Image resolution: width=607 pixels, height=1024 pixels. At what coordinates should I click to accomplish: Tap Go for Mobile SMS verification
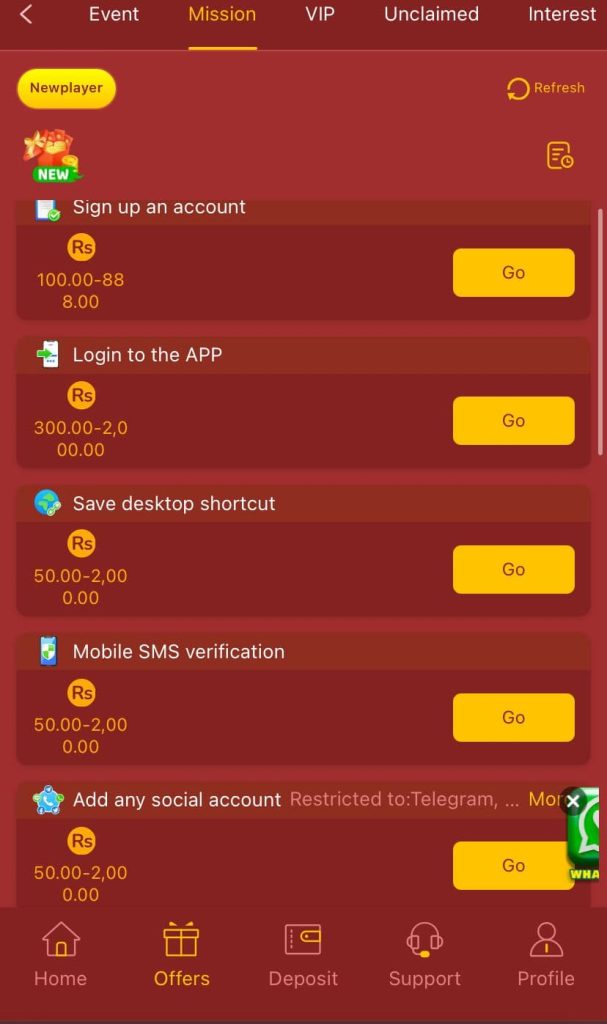coord(513,718)
